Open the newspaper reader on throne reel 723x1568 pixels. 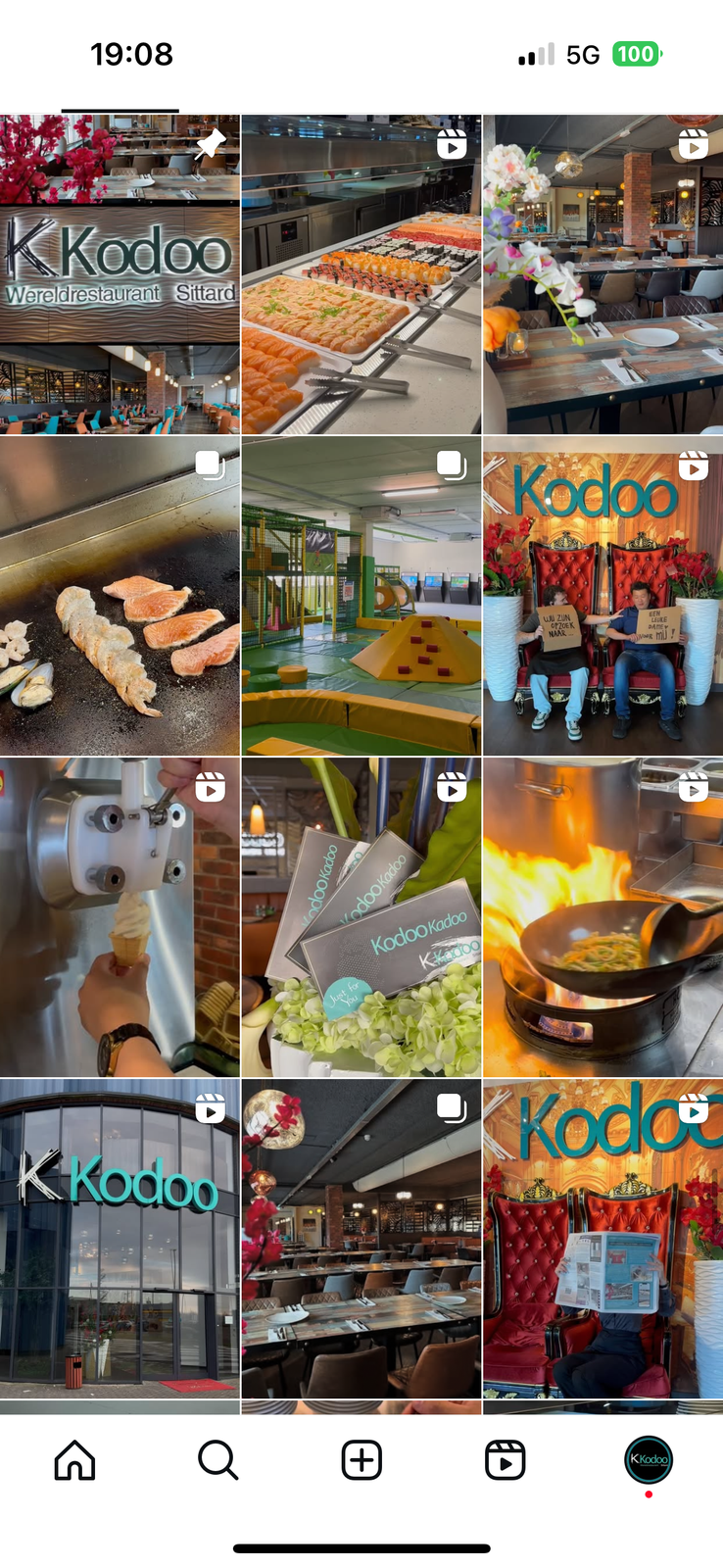click(x=602, y=1239)
